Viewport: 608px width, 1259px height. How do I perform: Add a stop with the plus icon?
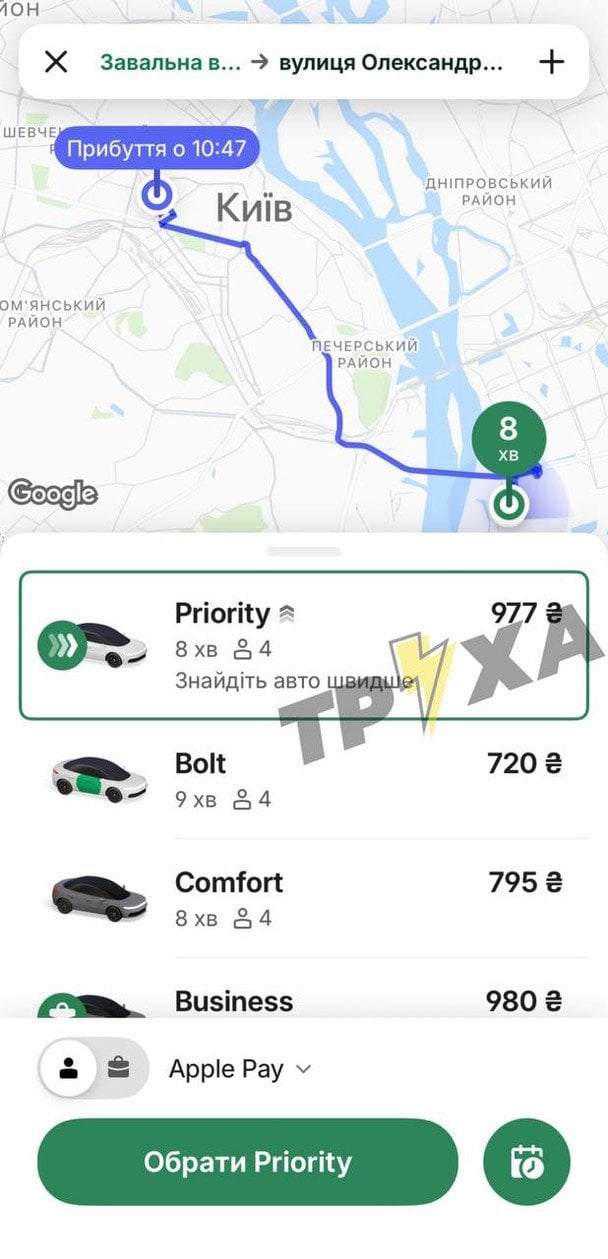(x=551, y=62)
